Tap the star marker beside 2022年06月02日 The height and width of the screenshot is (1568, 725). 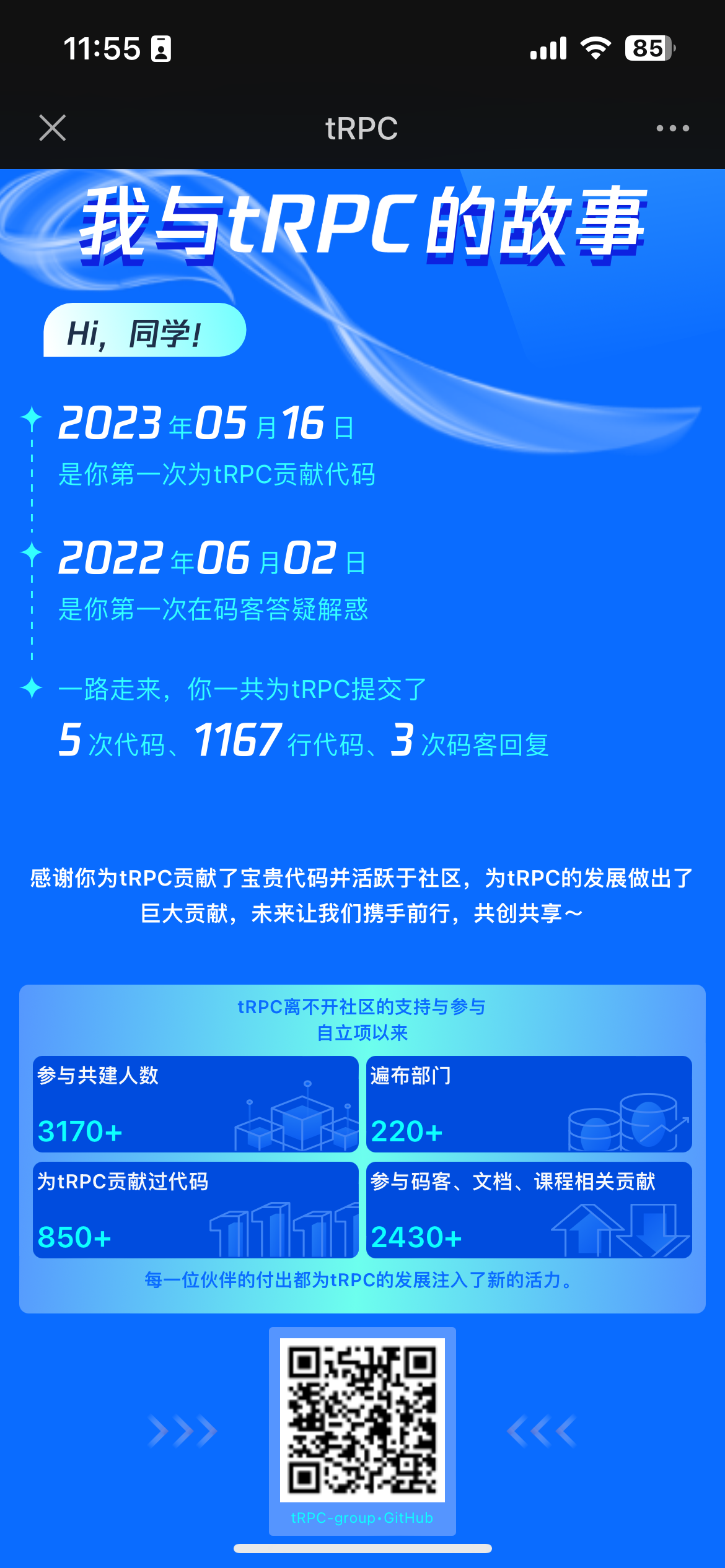click(32, 551)
